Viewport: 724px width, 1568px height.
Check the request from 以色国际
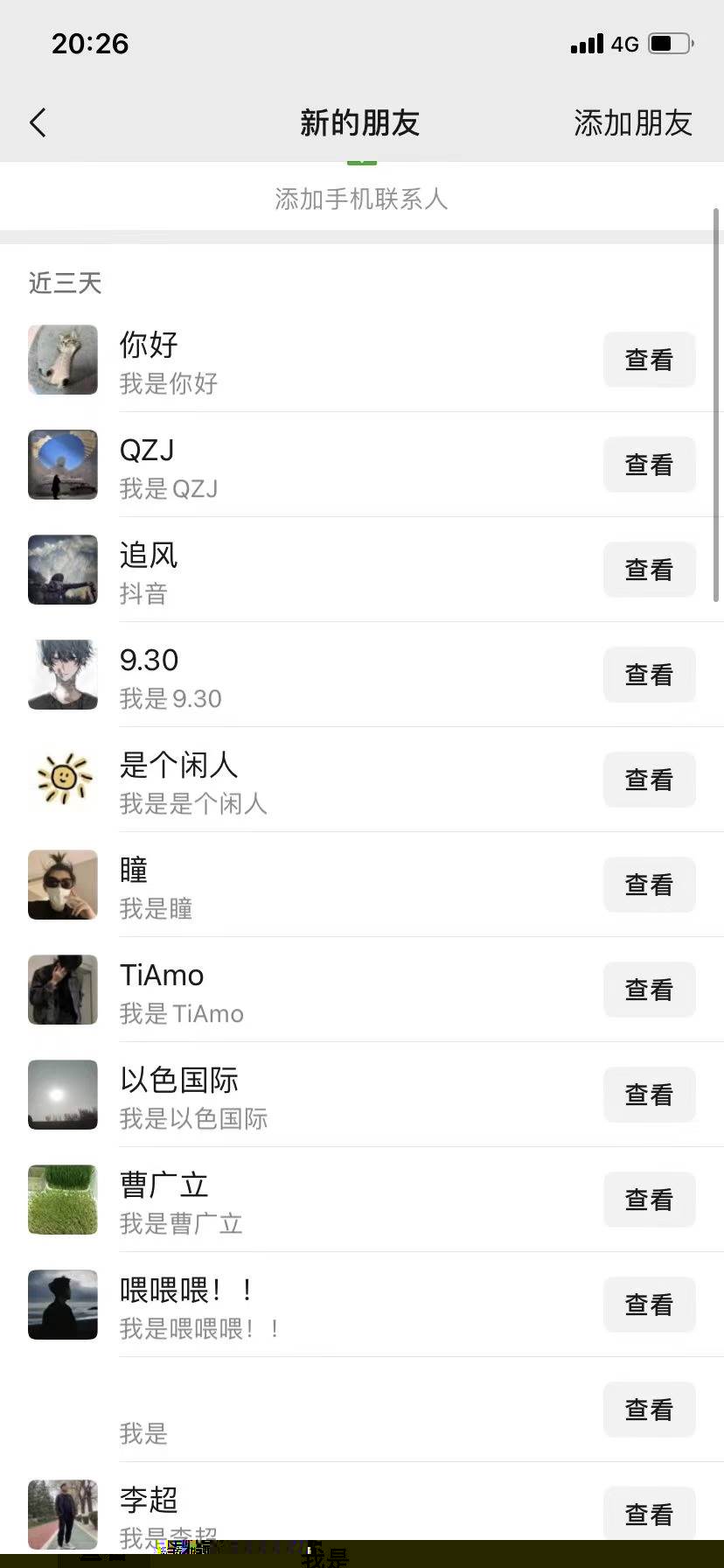(x=649, y=1095)
